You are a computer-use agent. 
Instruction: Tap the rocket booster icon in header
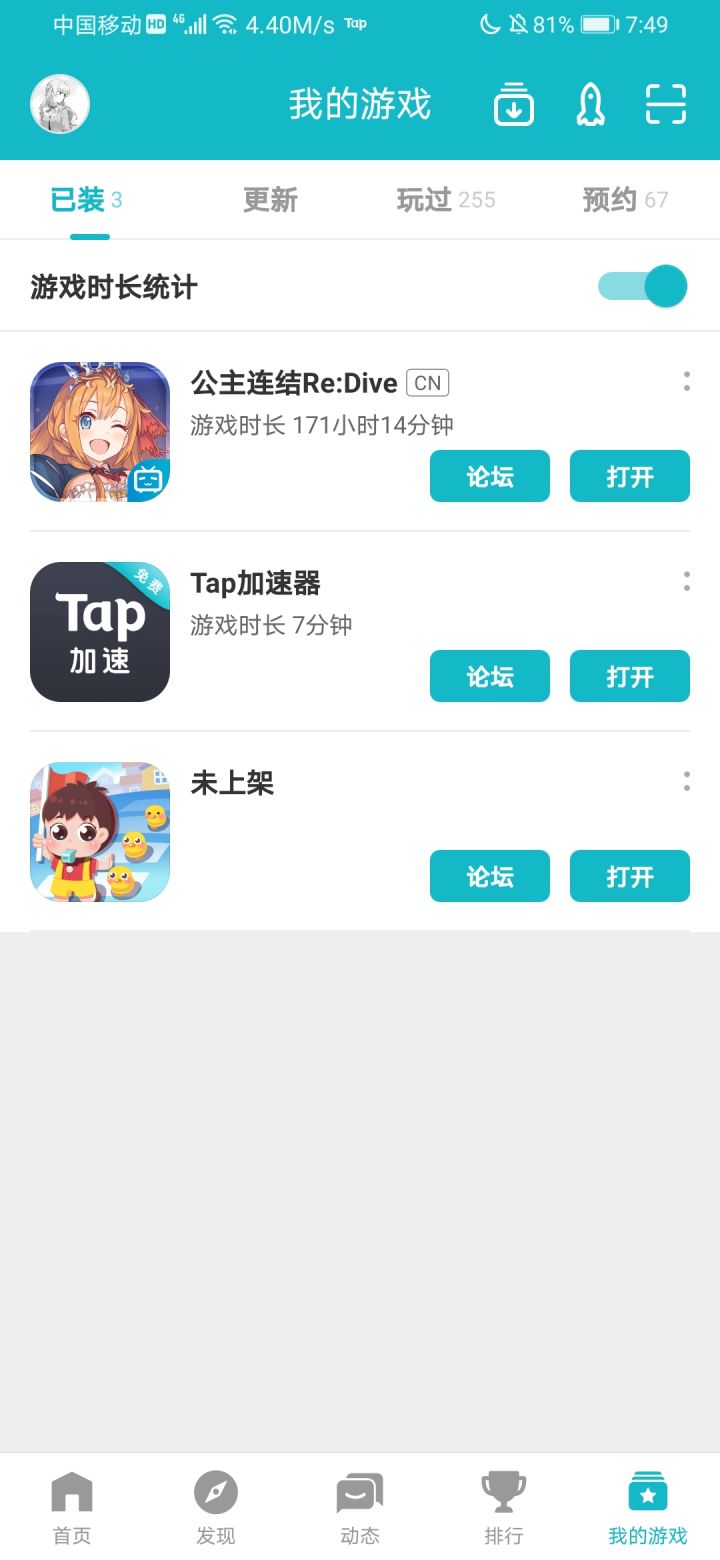[x=590, y=103]
